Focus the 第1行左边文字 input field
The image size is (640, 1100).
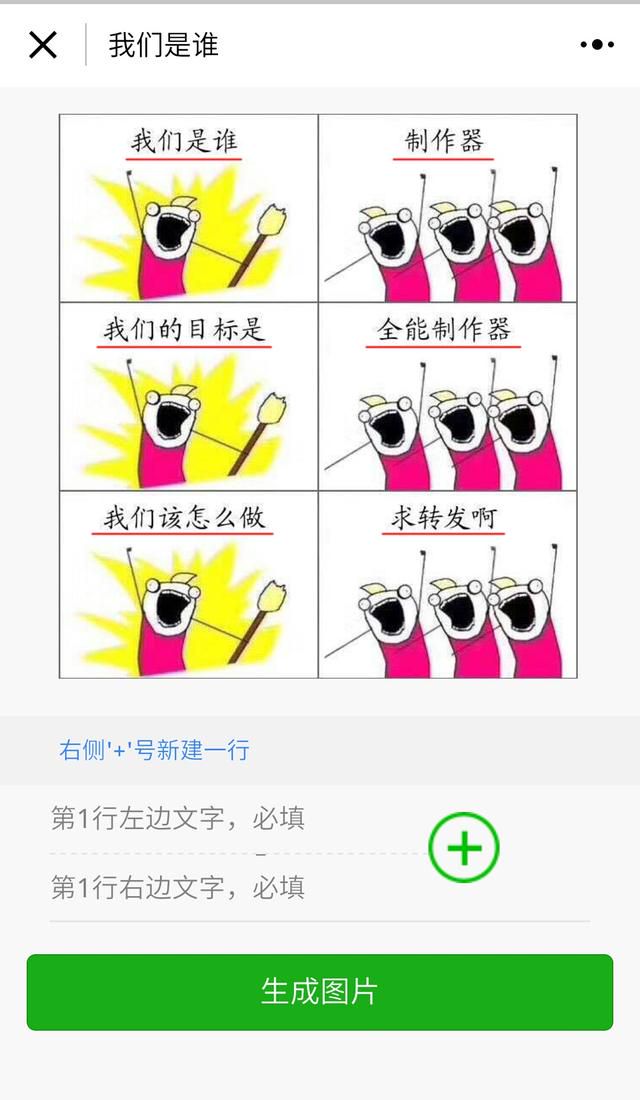(230, 820)
